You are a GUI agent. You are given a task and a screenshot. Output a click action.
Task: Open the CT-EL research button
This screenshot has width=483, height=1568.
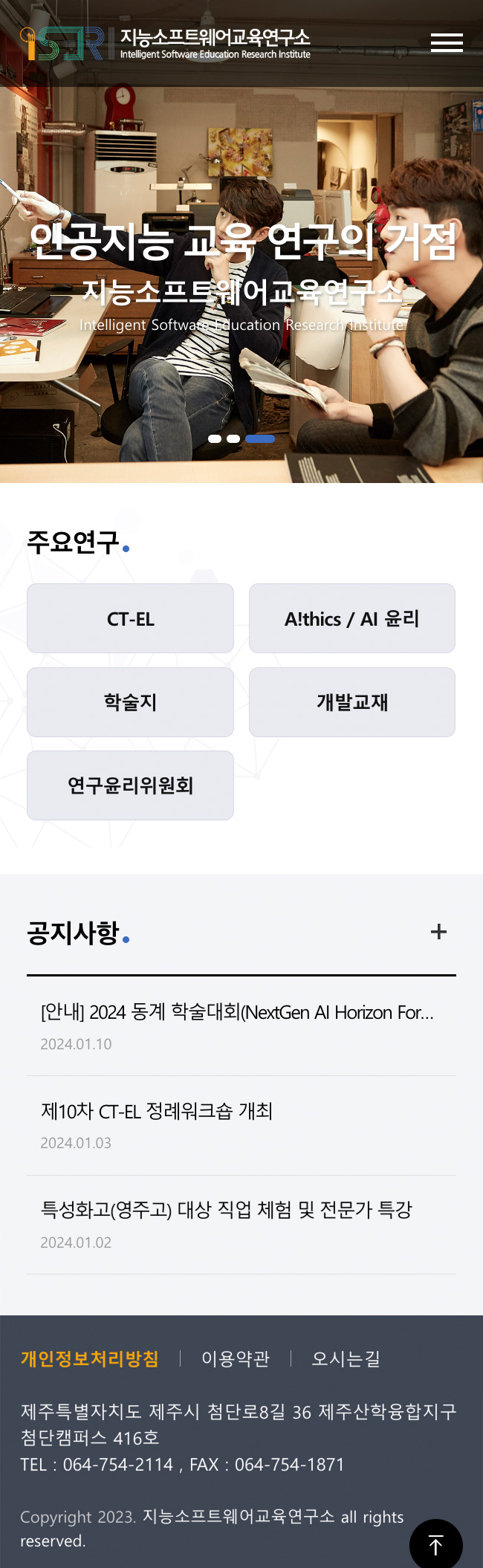[x=130, y=618]
